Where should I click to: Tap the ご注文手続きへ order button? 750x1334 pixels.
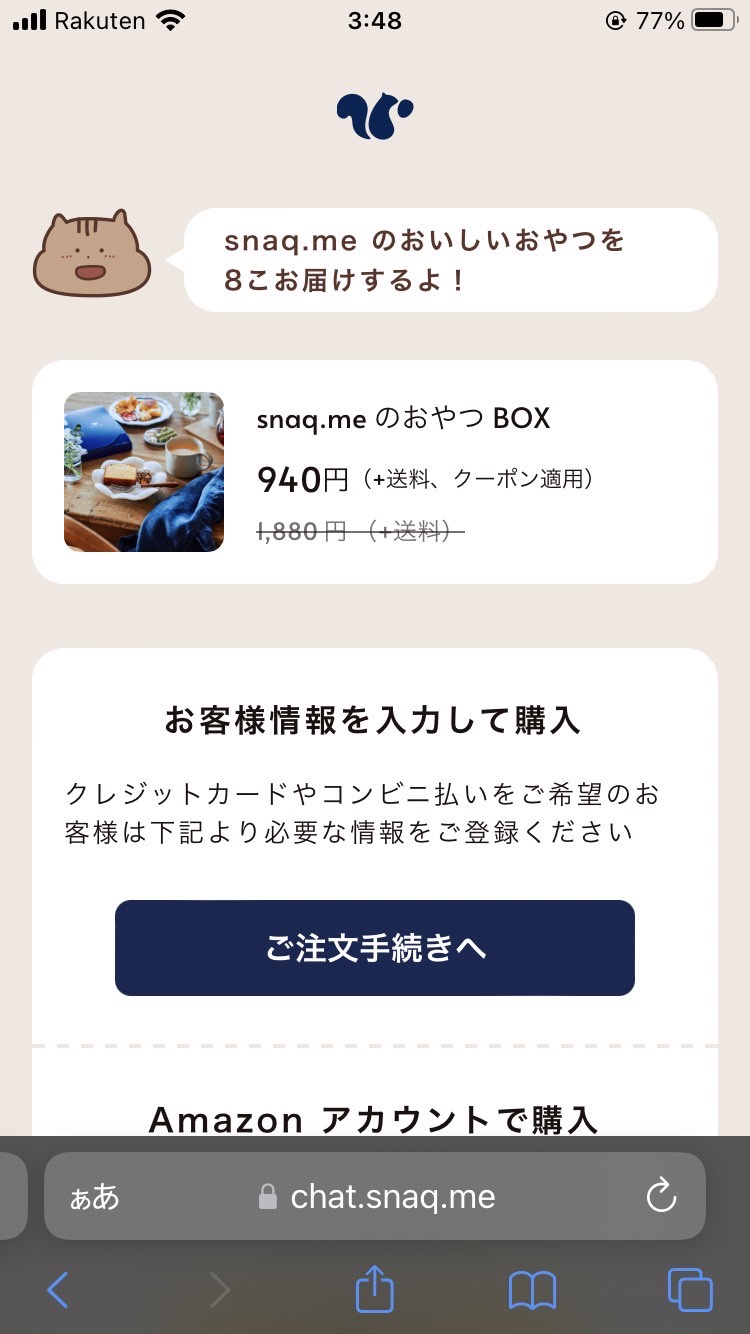375,948
